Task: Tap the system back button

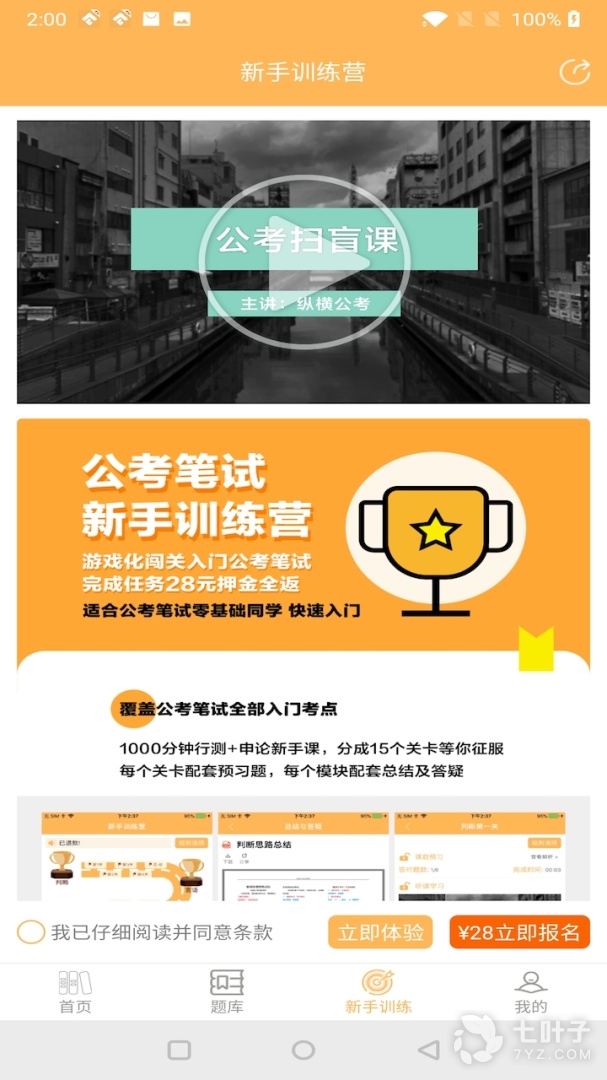Action: (428, 1049)
